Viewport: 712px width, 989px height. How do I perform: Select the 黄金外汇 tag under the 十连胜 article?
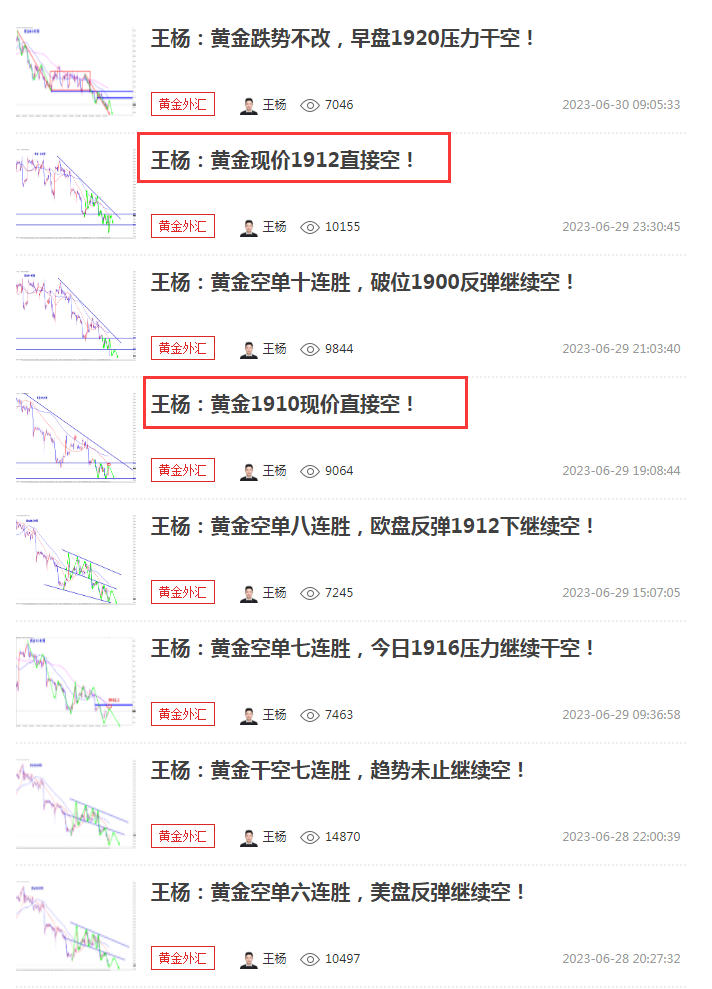pyautogui.click(x=183, y=348)
